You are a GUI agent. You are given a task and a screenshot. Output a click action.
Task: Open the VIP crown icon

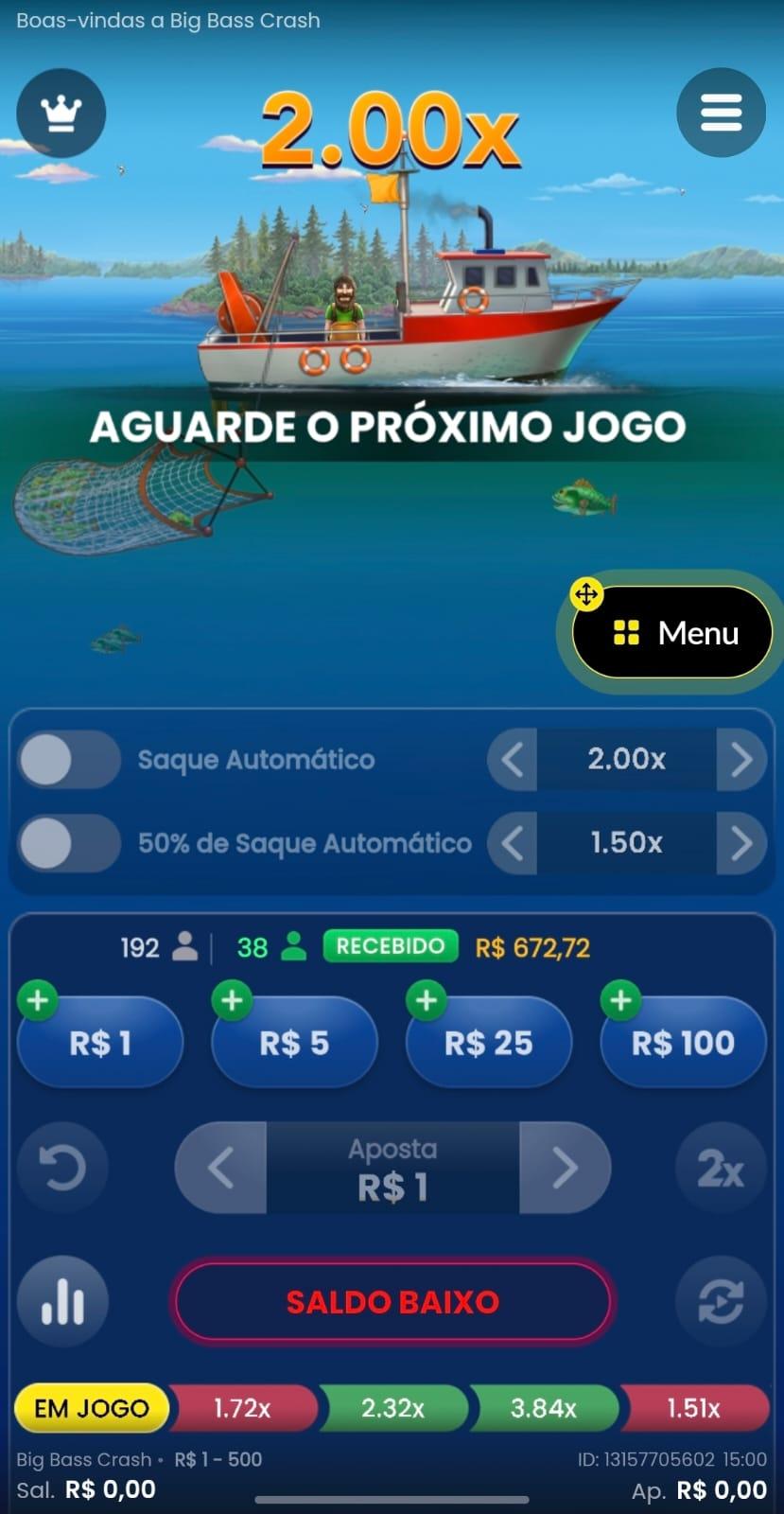click(x=61, y=112)
